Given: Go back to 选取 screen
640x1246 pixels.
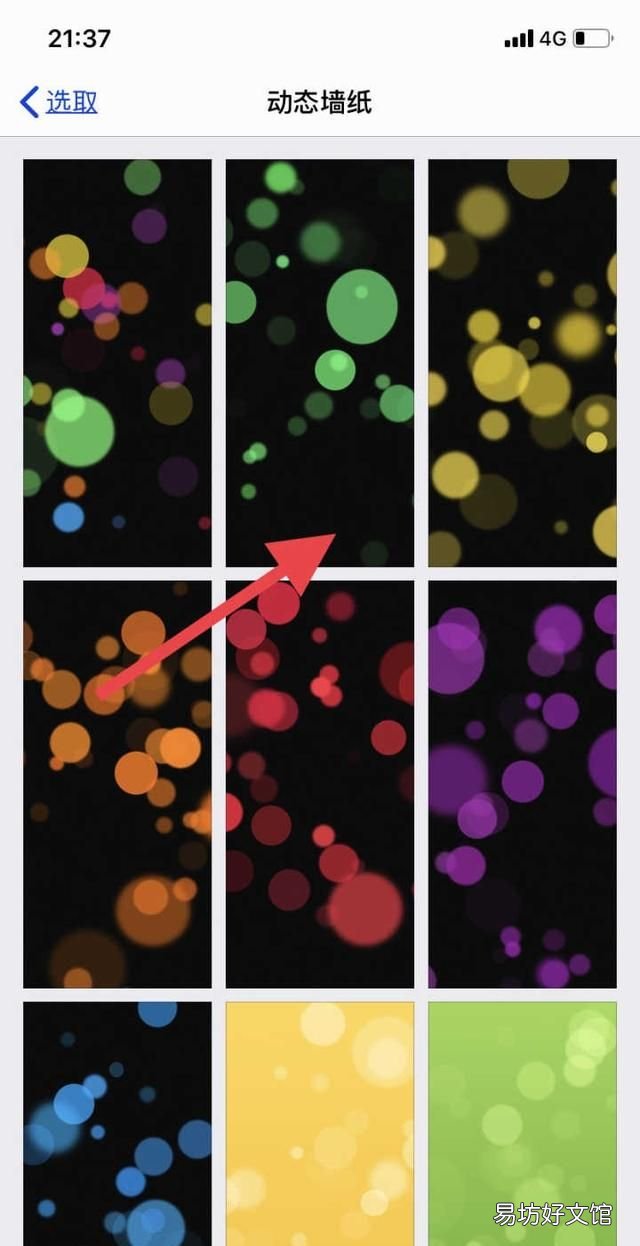Looking at the screenshot, I should [60, 102].
